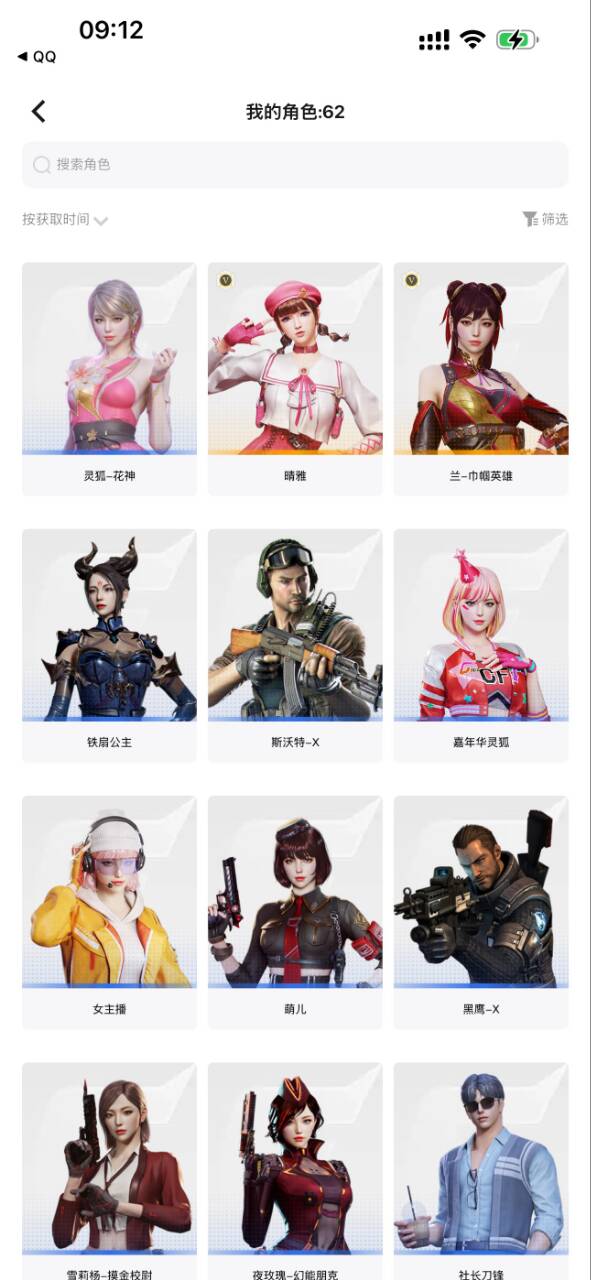The image size is (591, 1280).
Task: View the 夜玫瑰-幻能朋克 character card
Action: (295, 1171)
